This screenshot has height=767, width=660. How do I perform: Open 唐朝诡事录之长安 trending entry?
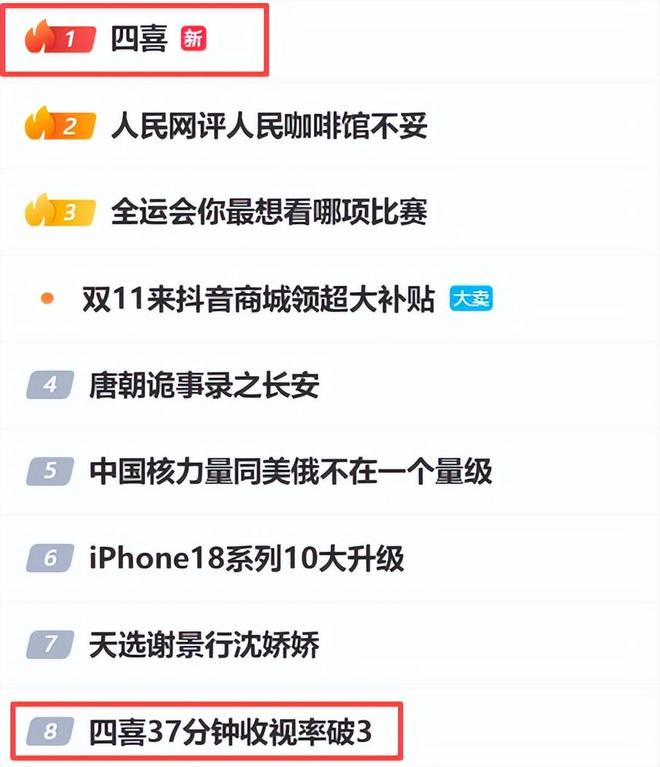(204, 385)
